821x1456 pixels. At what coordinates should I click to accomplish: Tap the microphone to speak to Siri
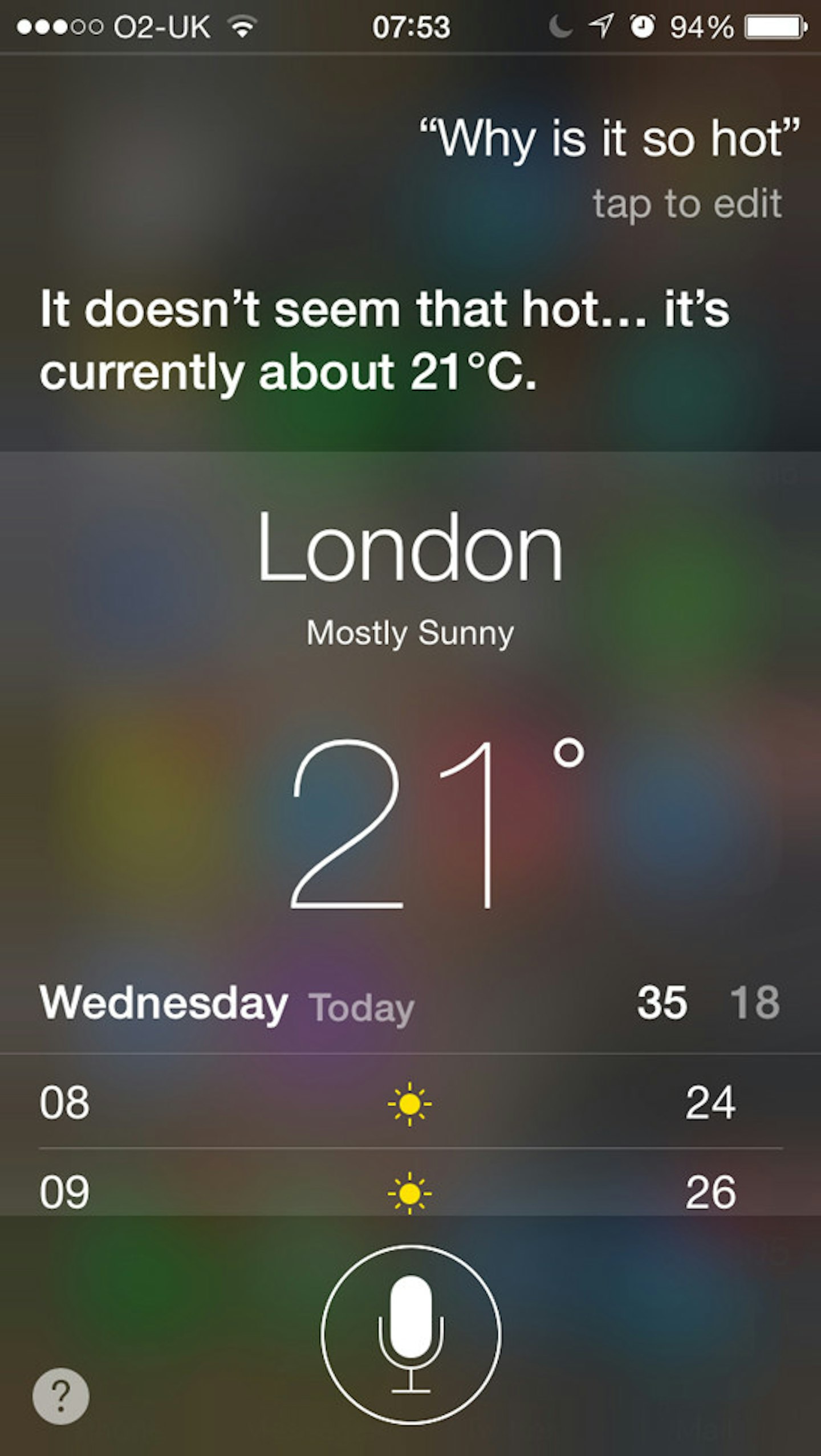[410, 1335]
